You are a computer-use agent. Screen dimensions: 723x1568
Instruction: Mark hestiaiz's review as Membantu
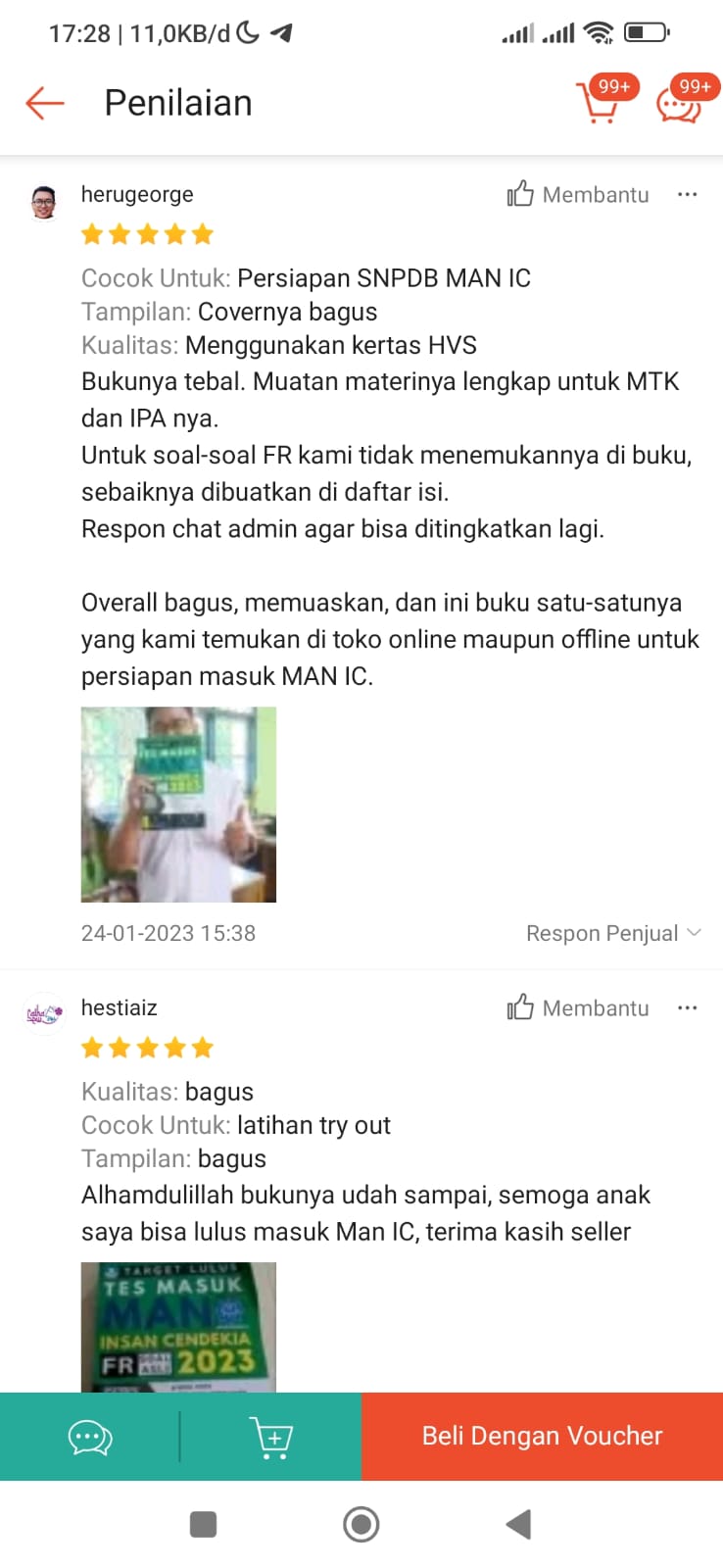[578, 1007]
